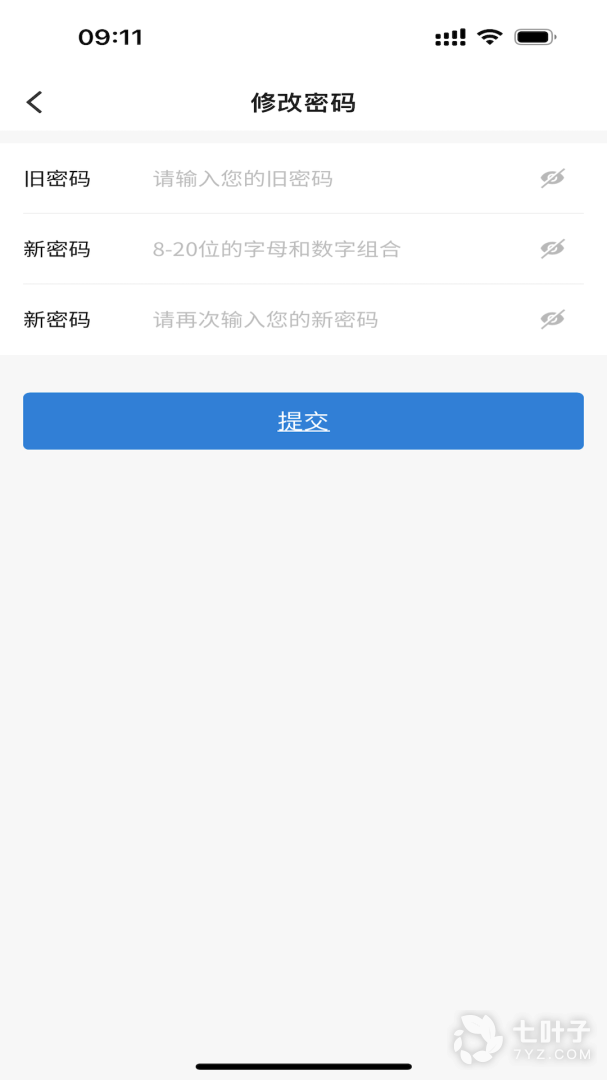Reveal the re-entered new password
Image resolution: width=607 pixels, height=1080 pixels.
point(552,319)
